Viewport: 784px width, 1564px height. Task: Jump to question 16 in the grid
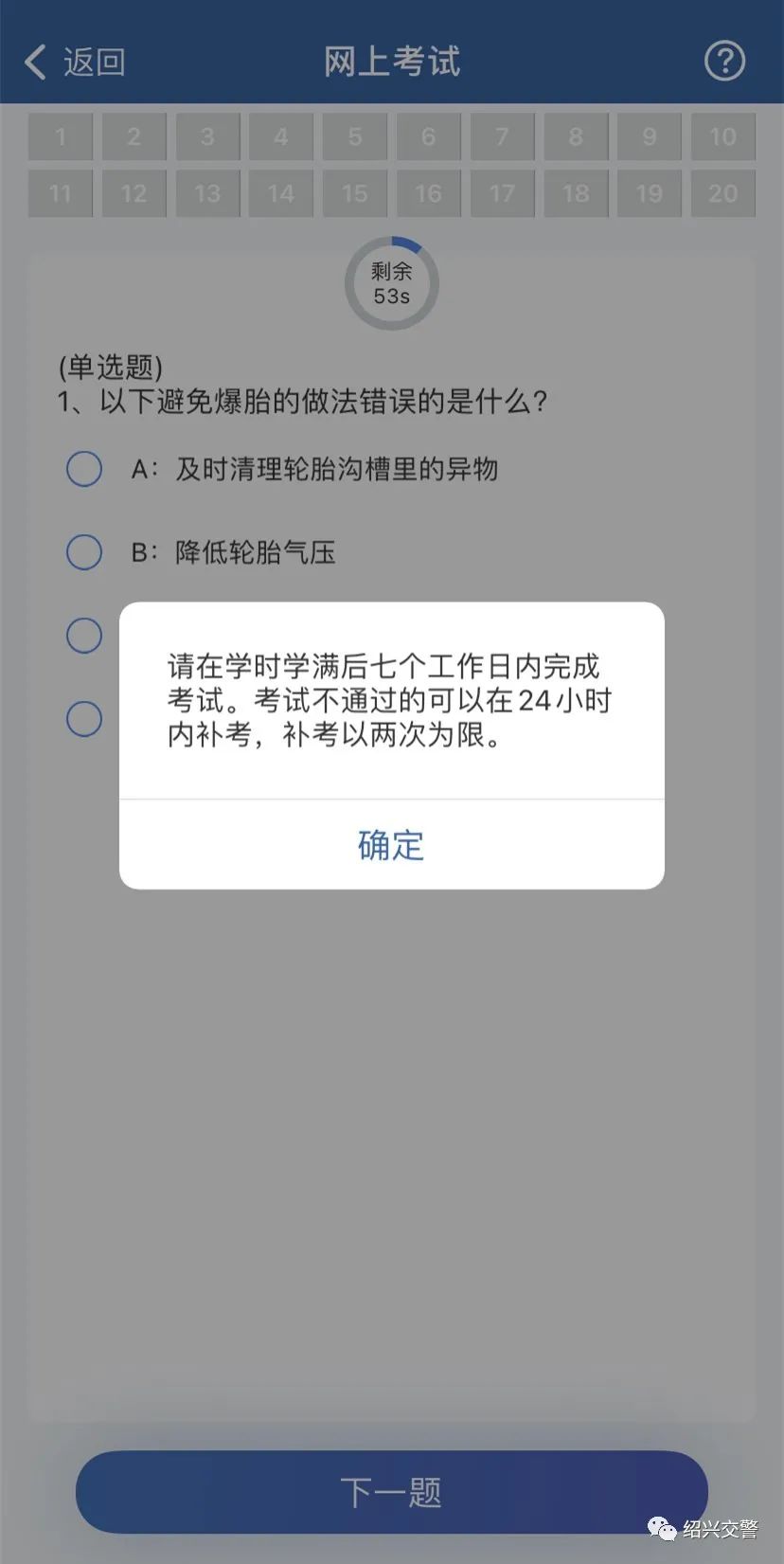coord(429,194)
